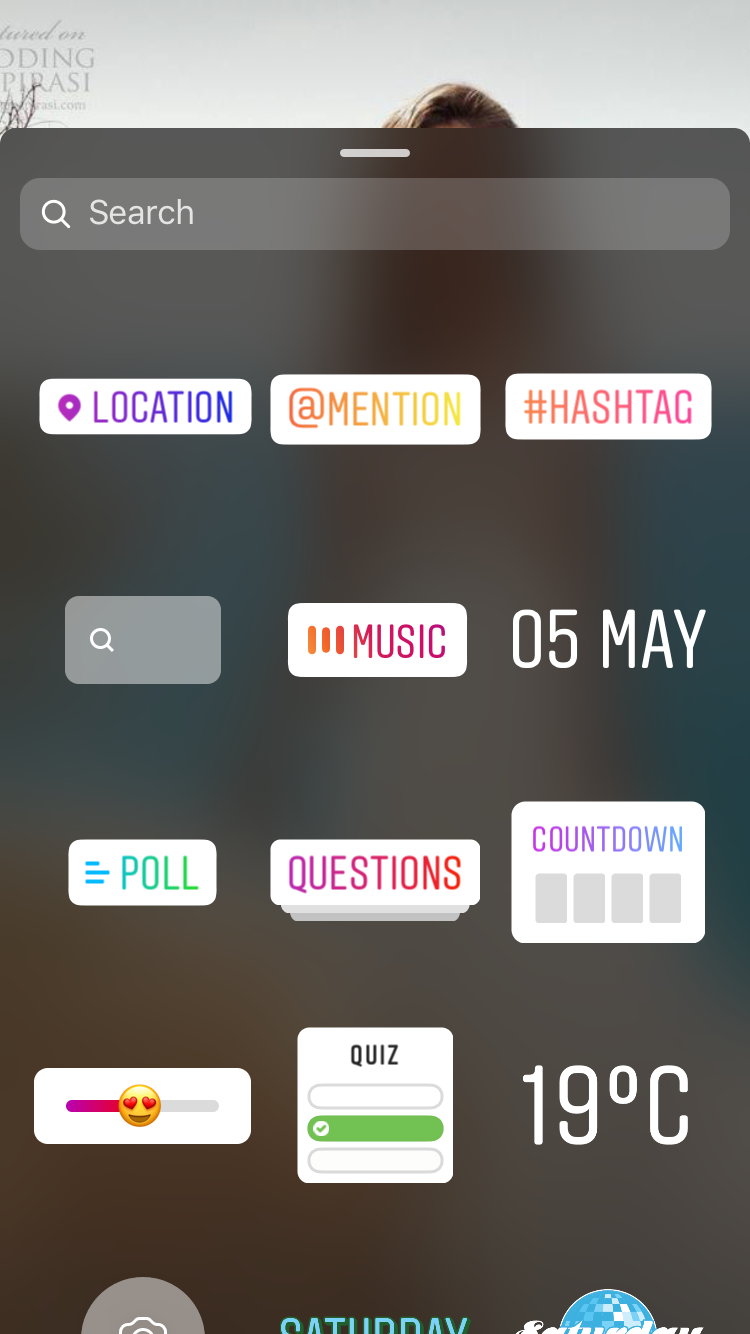Tap the Search field
The width and height of the screenshot is (750, 1334).
[x=375, y=213]
